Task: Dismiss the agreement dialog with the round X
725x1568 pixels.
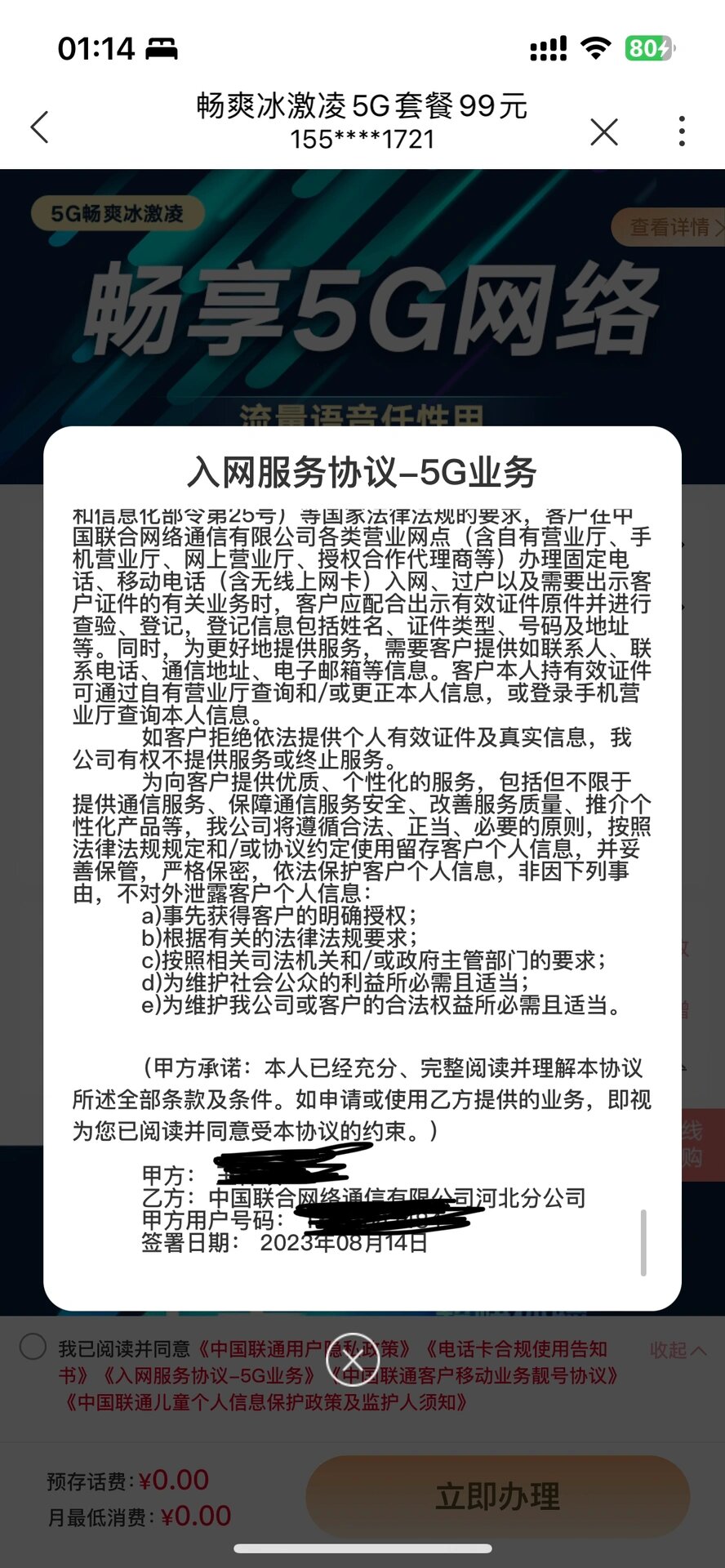Action: 353,1361
